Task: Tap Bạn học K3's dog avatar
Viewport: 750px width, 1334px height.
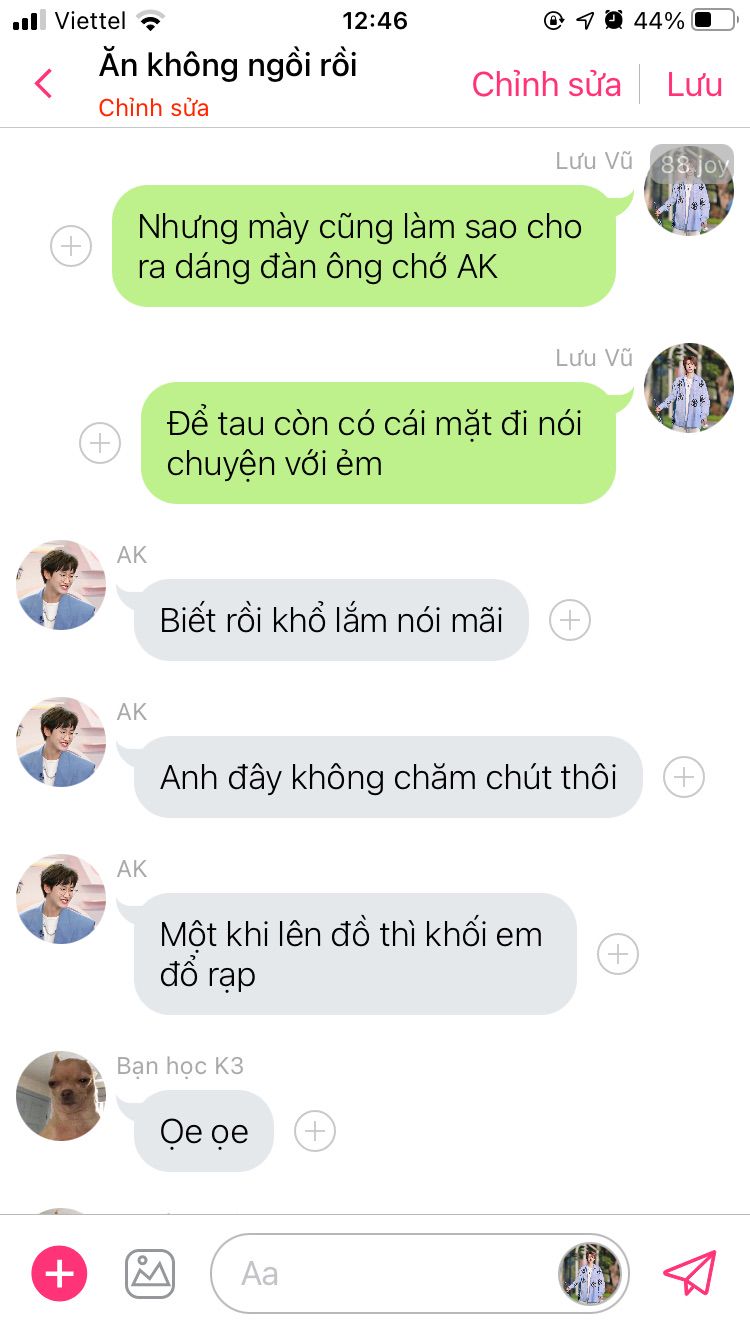Action: coord(61,1096)
